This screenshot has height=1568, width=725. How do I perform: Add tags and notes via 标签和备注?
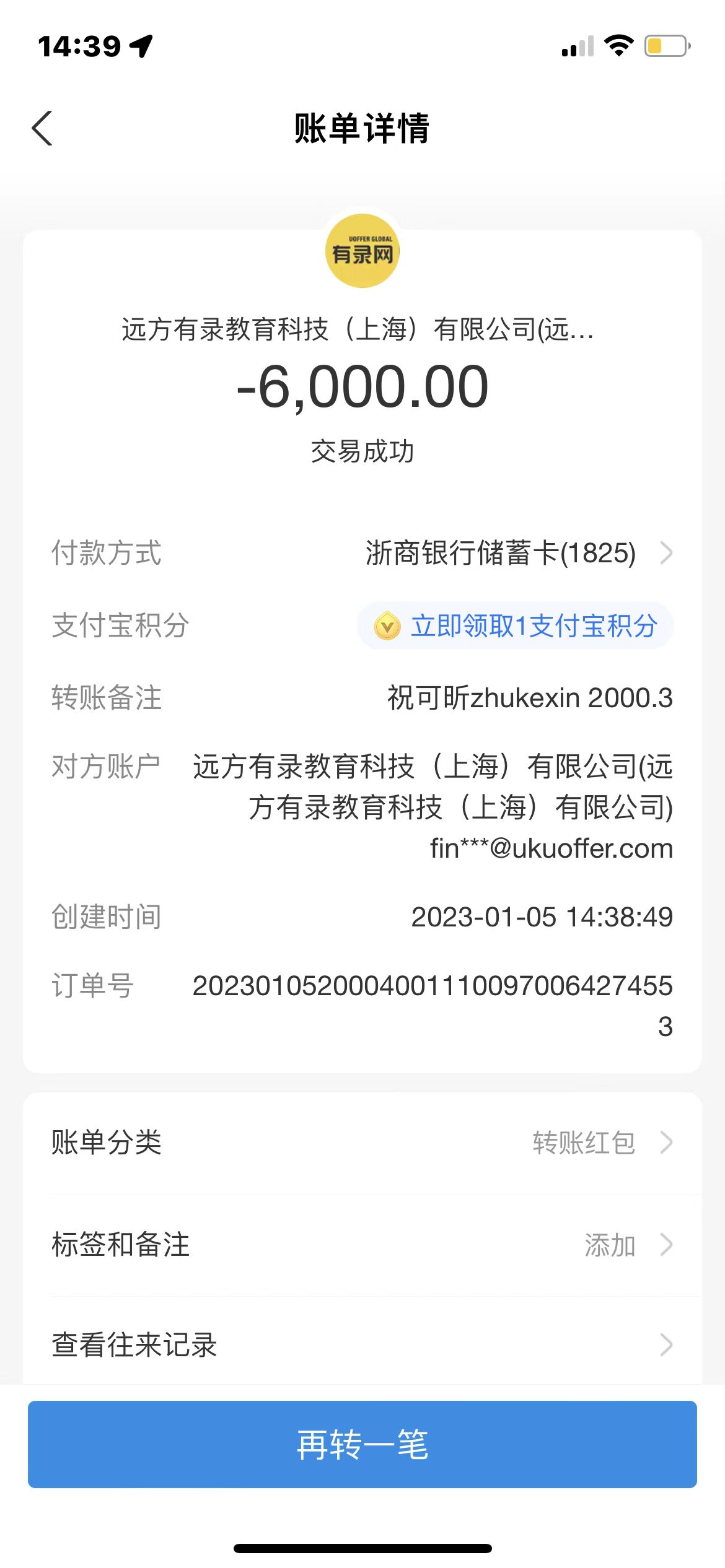coord(362,1245)
